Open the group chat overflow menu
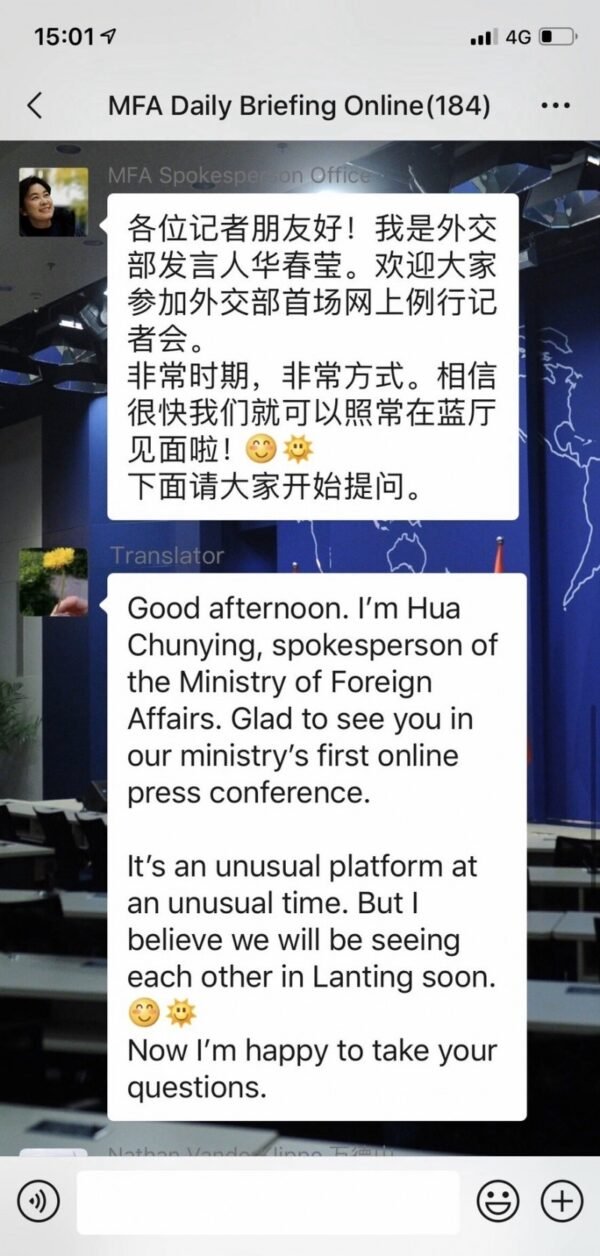 point(555,106)
